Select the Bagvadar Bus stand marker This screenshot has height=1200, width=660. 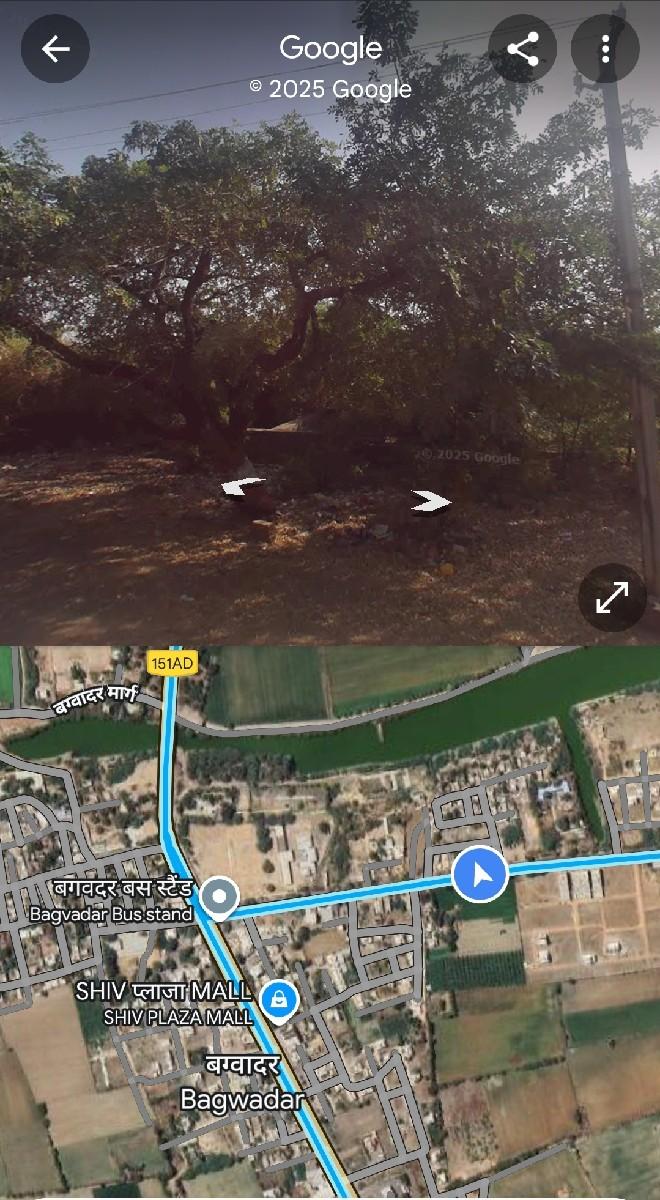pos(218,896)
